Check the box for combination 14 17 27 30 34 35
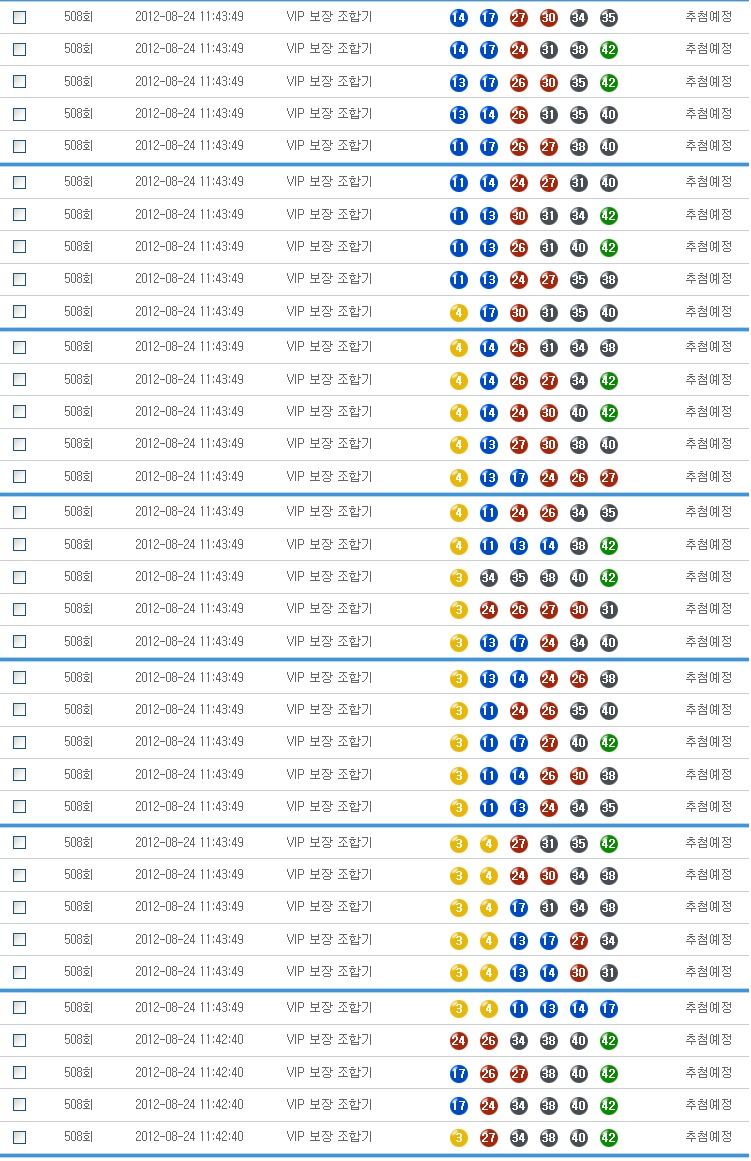 [x=19, y=17]
